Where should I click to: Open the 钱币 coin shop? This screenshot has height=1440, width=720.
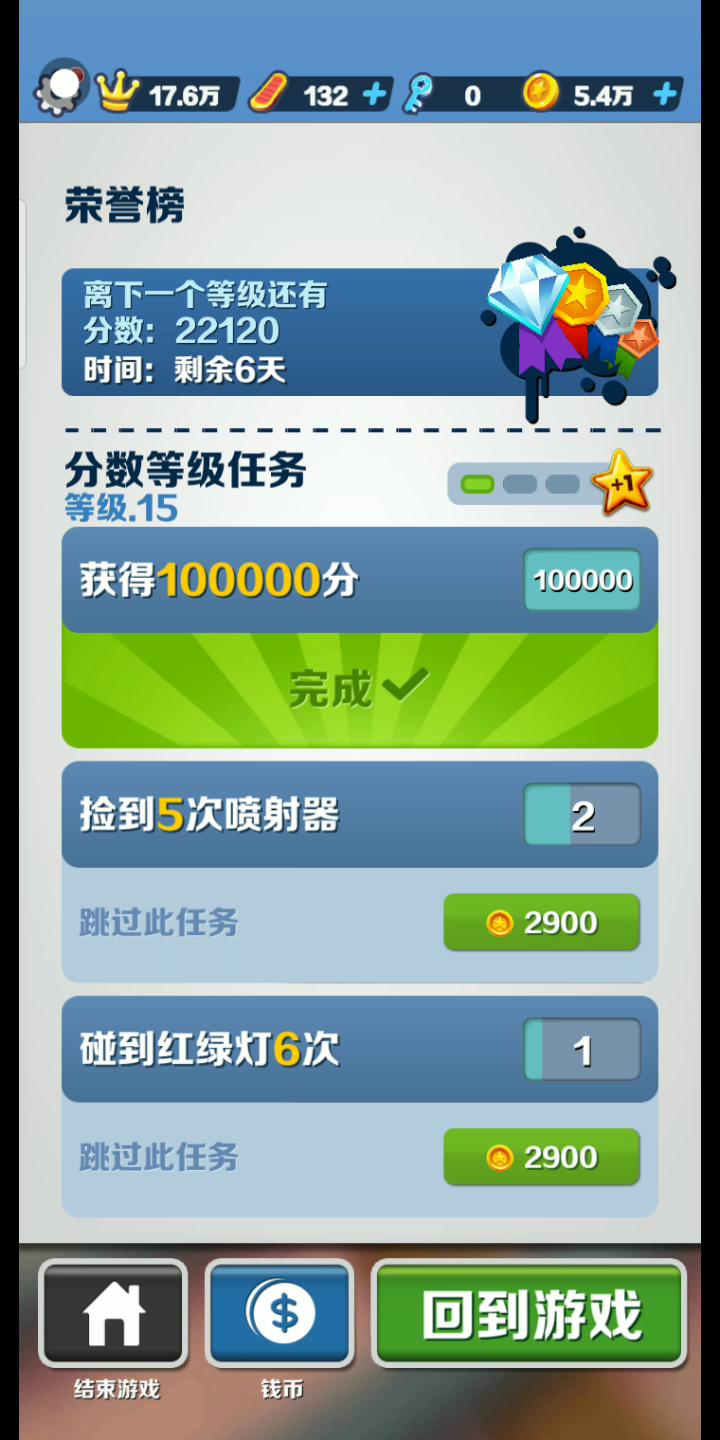coord(280,1313)
